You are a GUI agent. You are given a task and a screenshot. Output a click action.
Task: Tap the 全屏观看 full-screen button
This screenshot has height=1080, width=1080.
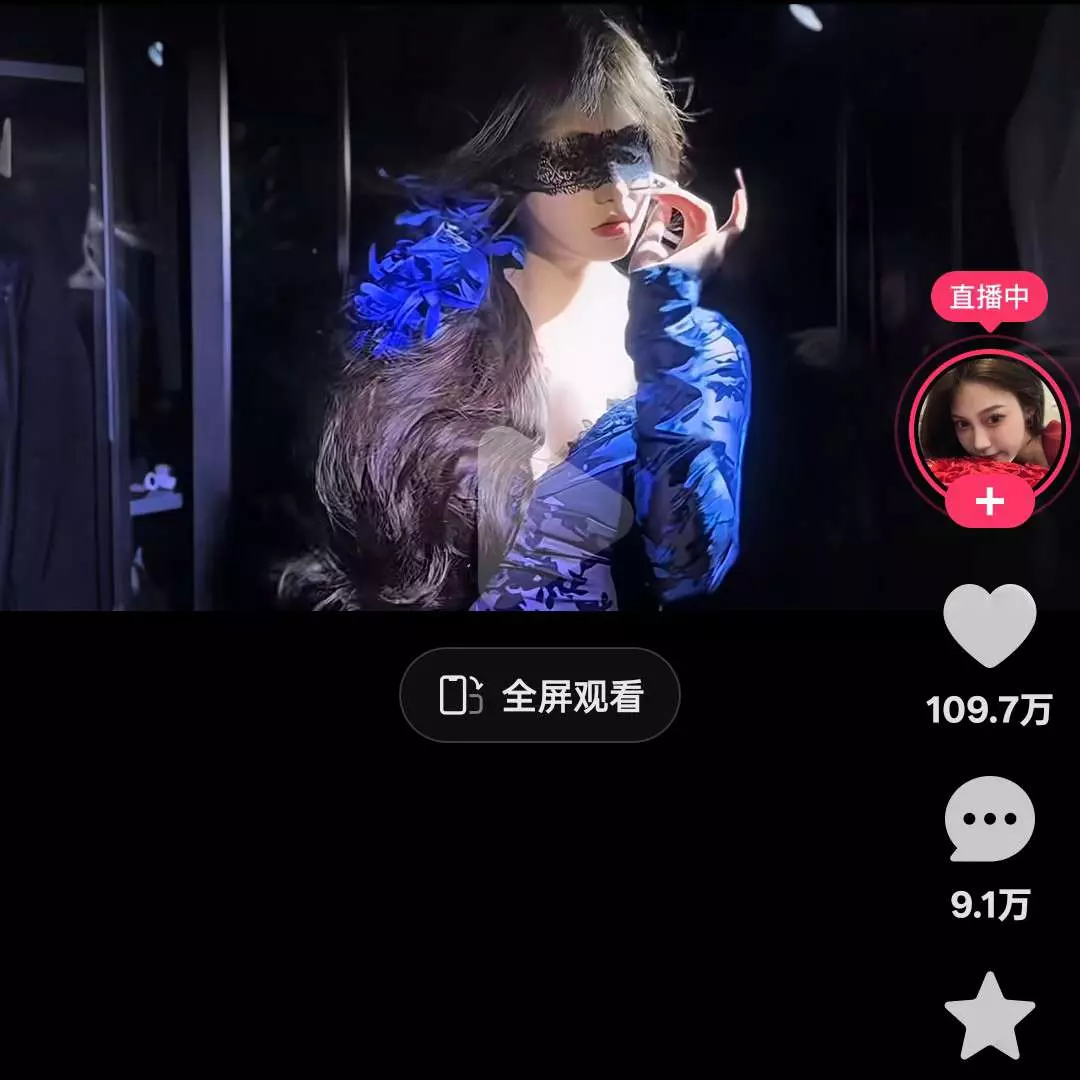(x=539, y=695)
